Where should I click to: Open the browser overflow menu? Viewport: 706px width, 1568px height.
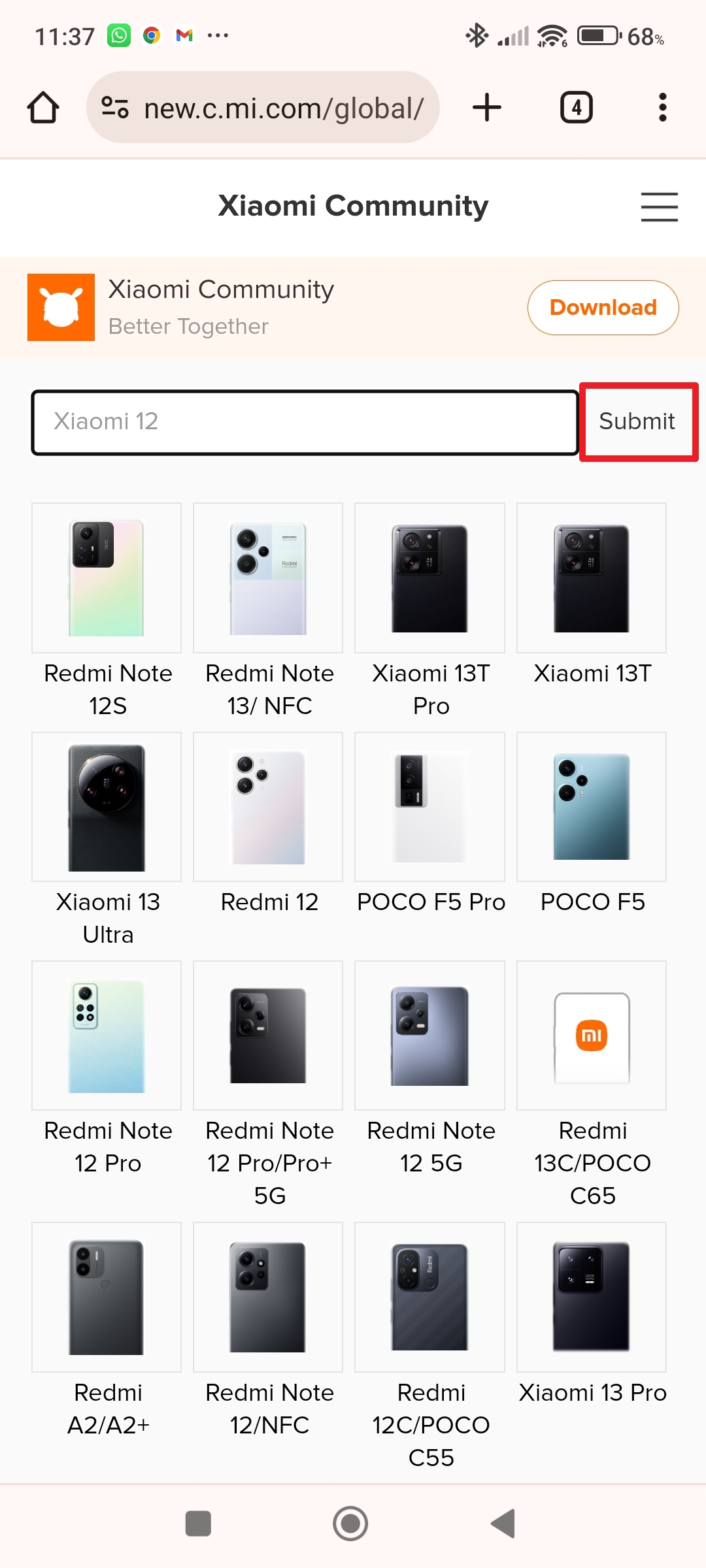(662, 108)
